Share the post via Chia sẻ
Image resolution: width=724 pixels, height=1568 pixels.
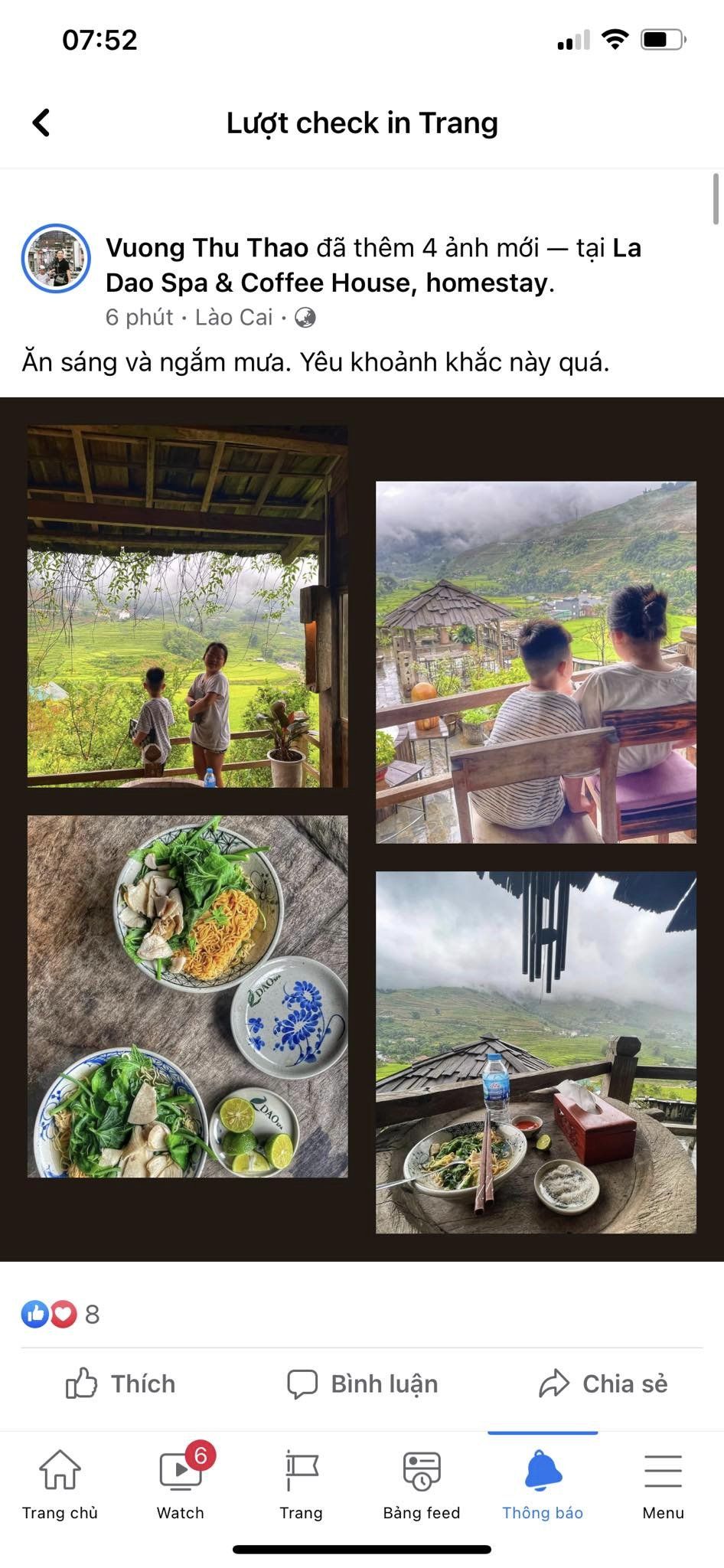[x=603, y=1384]
